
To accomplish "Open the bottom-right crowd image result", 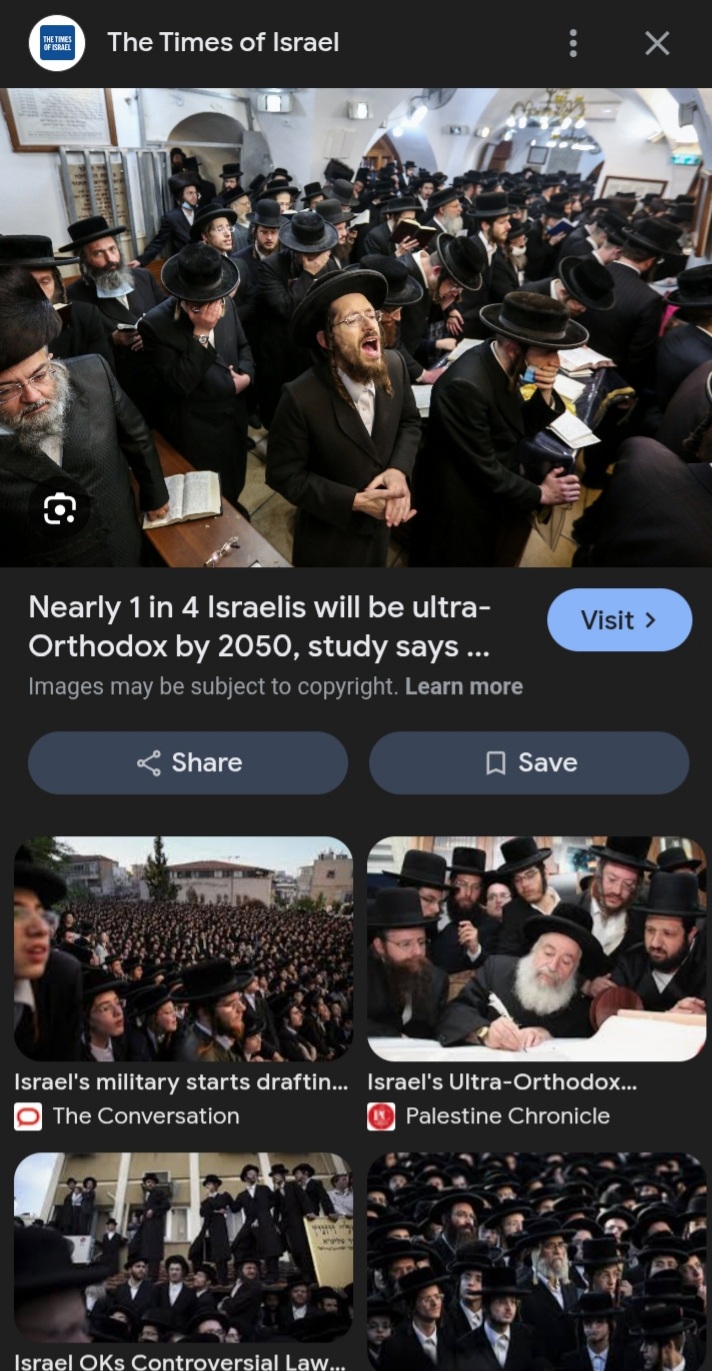I will 536,1260.
